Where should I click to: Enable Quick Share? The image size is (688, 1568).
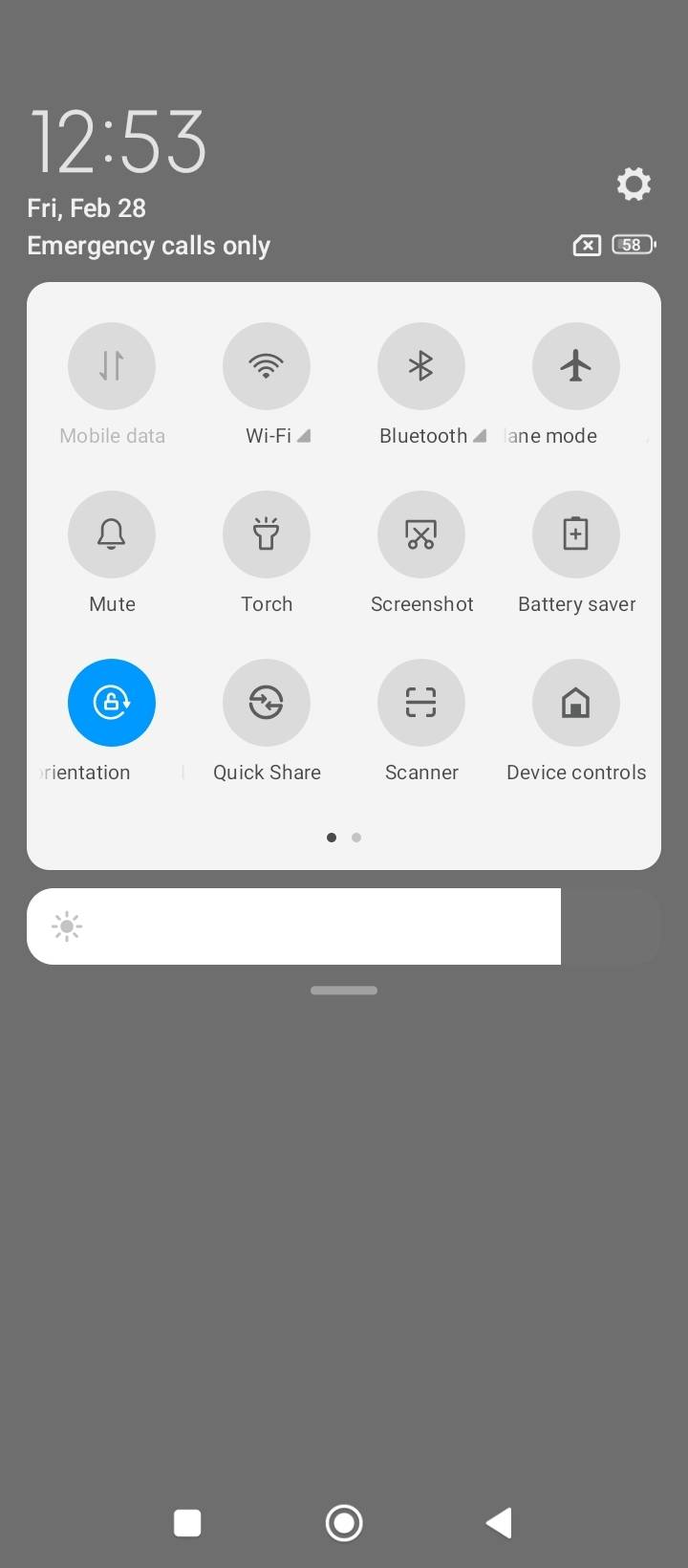point(267,703)
